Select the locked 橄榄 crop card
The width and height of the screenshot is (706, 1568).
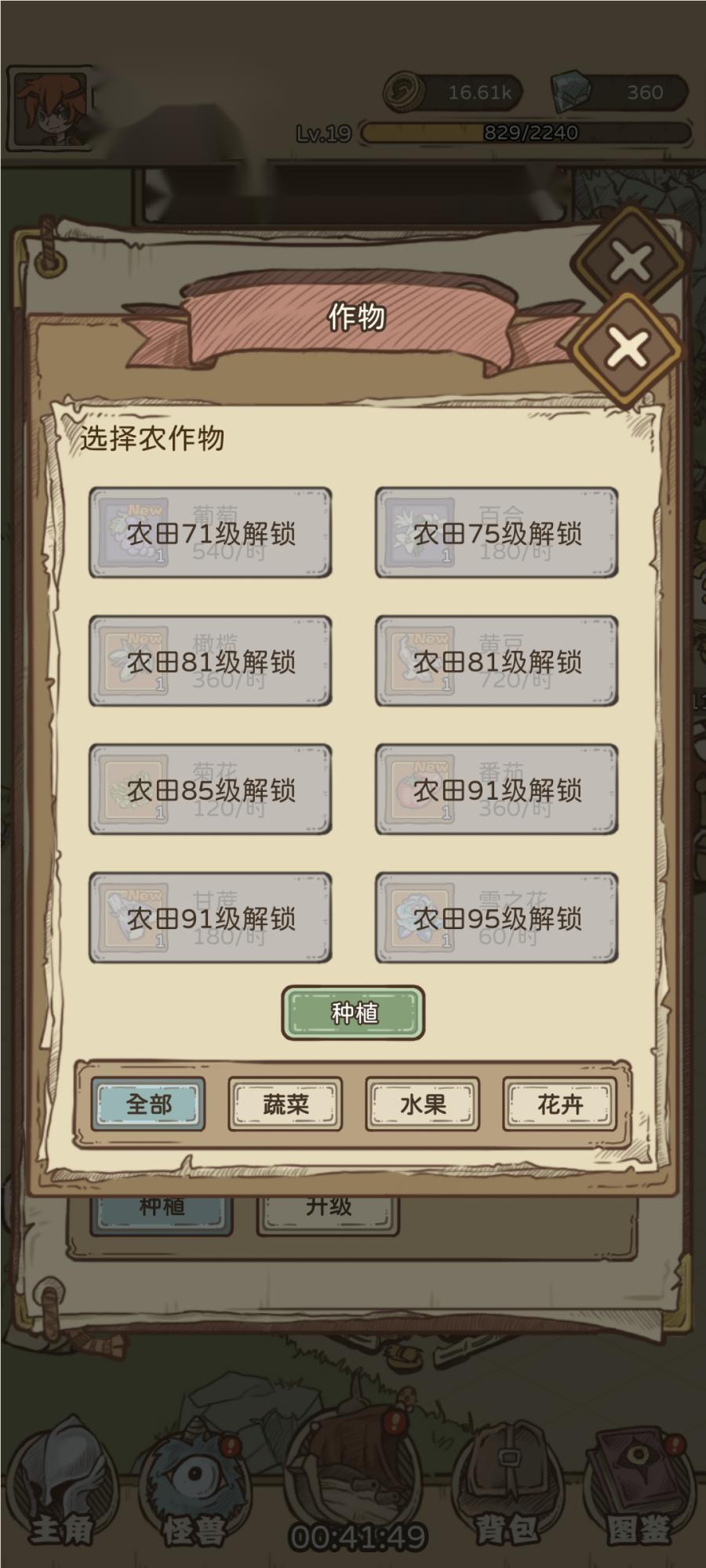click(x=210, y=661)
